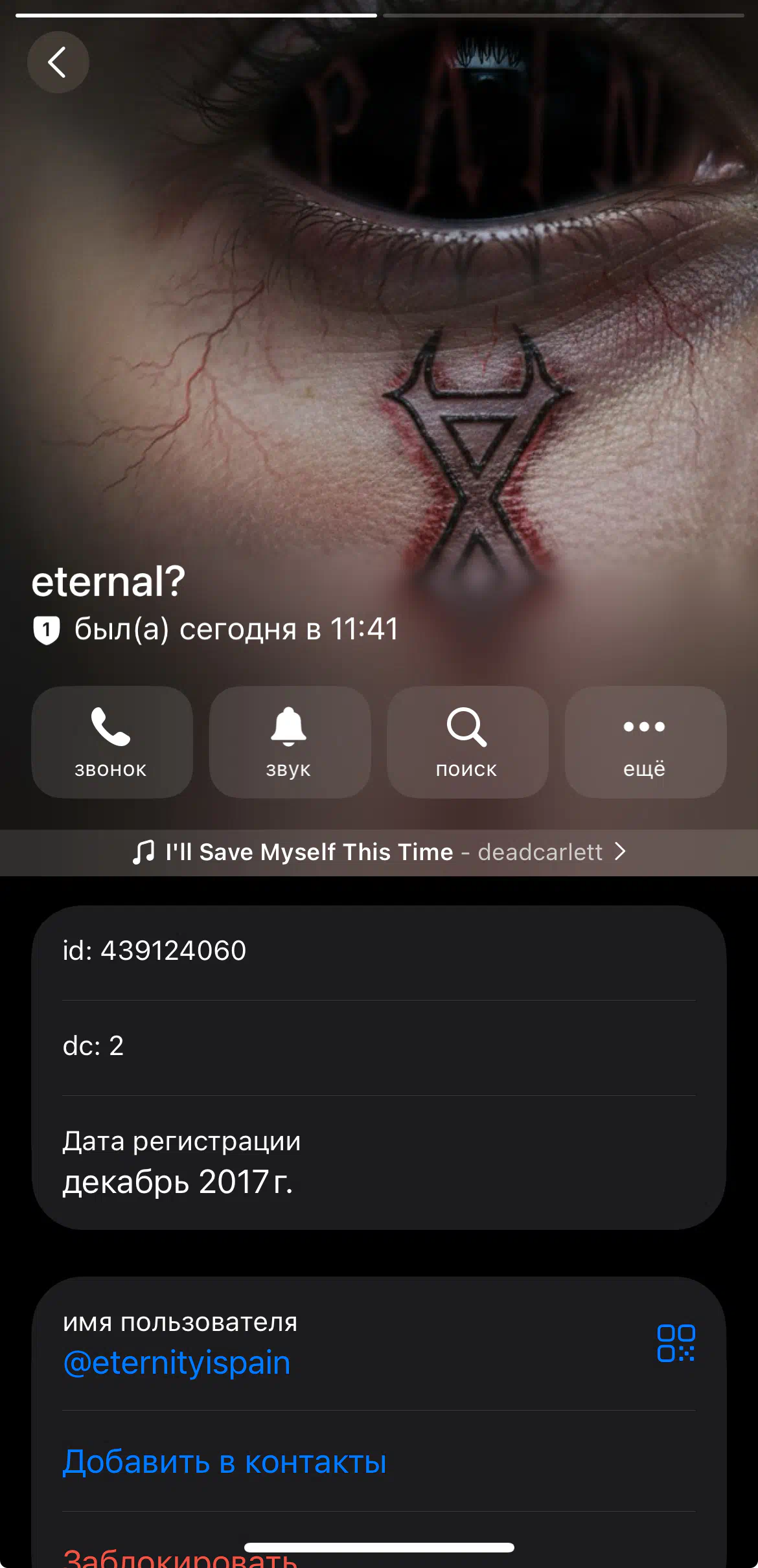Viewport: 758px width, 1568px height.
Task: Tap Добавить в контакты
Action: (225, 1462)
